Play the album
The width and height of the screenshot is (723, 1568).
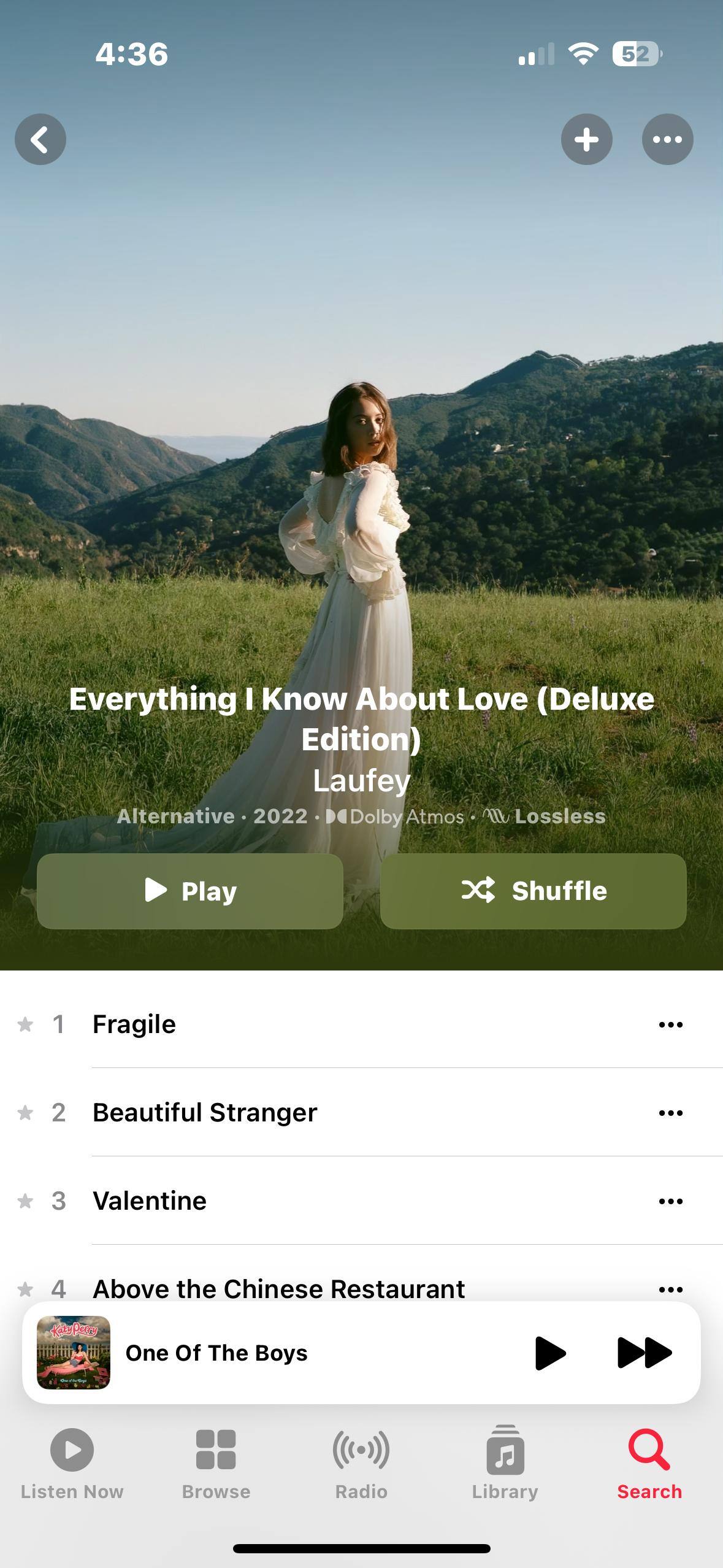[x=190, y=891]
